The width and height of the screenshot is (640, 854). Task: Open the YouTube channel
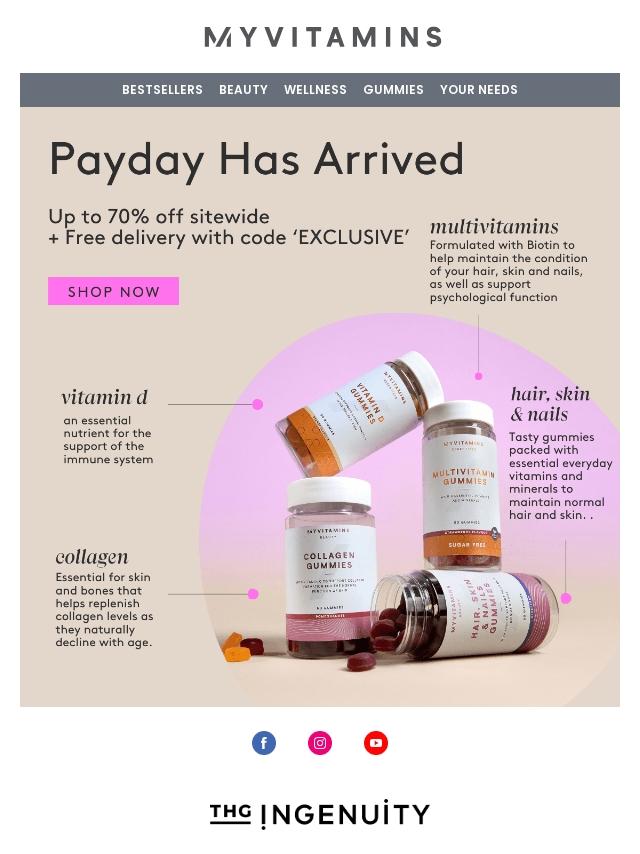[376, 743]
